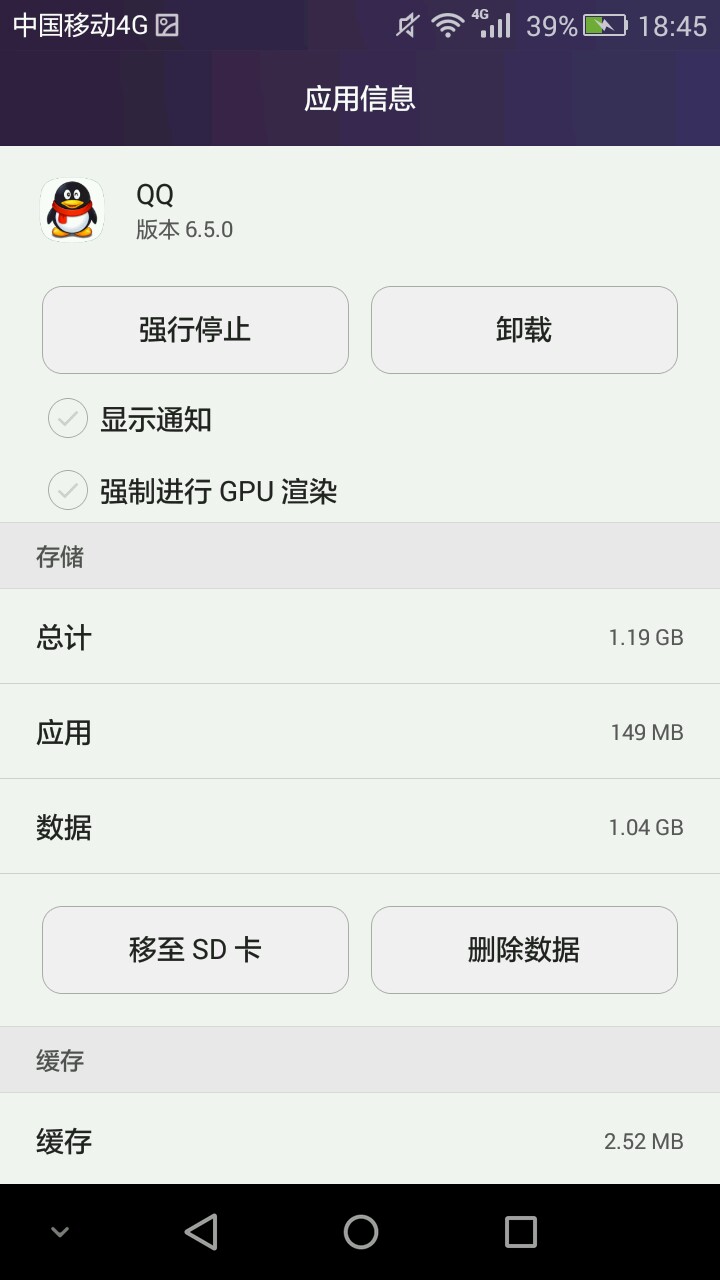Go back with the system back button
This screenshot has width=720, height=1280.
click(201, 1232)
